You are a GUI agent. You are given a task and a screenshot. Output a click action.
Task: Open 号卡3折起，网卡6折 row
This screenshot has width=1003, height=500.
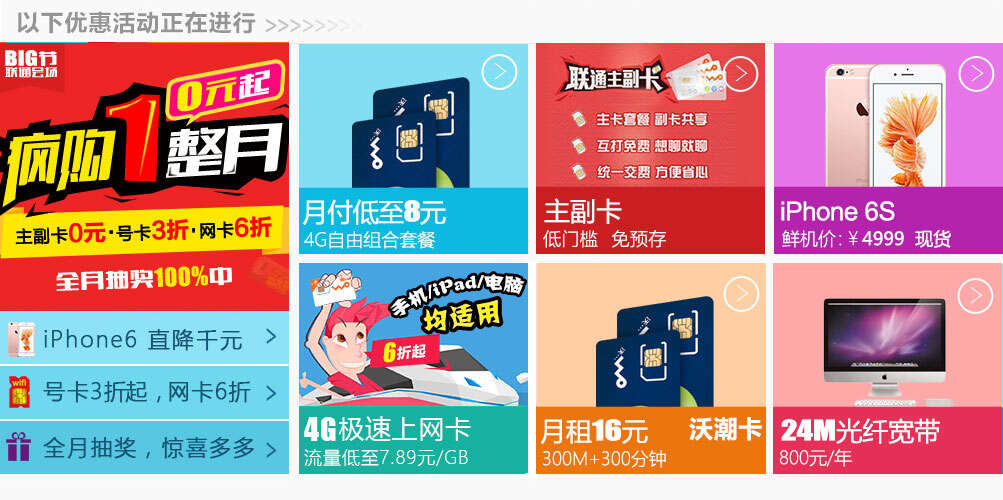(x=144, y=393)
